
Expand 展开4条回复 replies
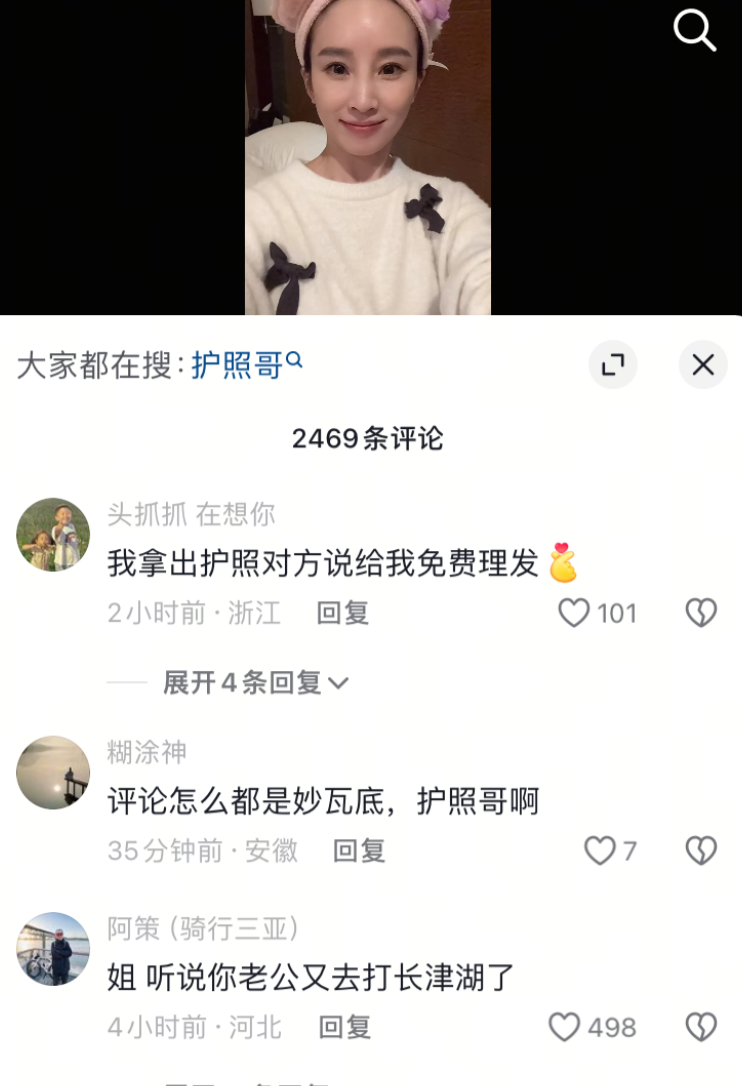255,683
